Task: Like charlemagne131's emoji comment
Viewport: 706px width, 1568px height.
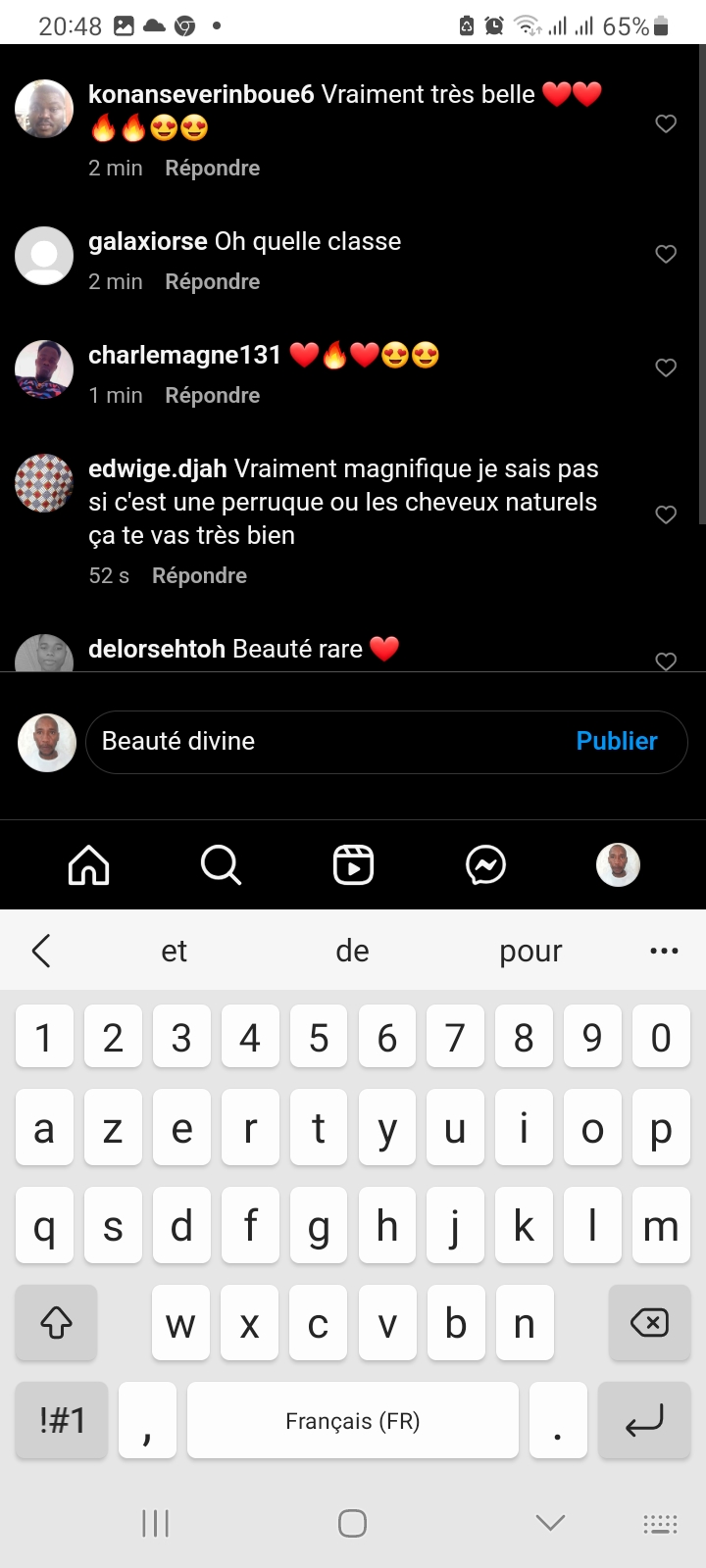Action: coord(666,367)
